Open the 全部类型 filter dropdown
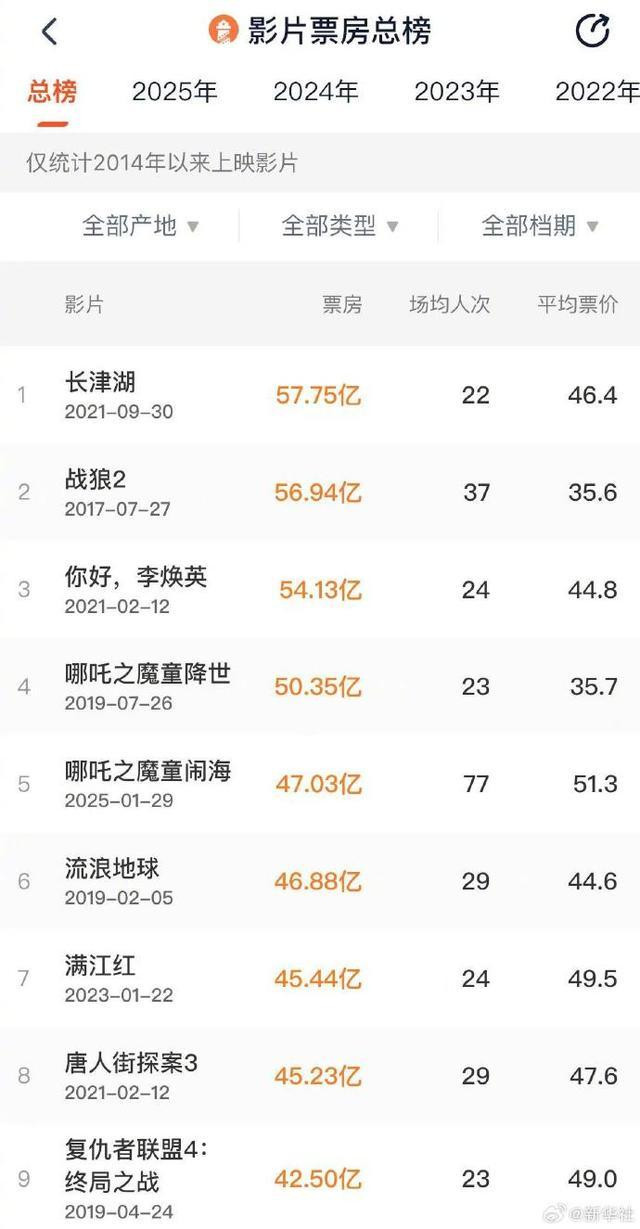 pos(340,226)
